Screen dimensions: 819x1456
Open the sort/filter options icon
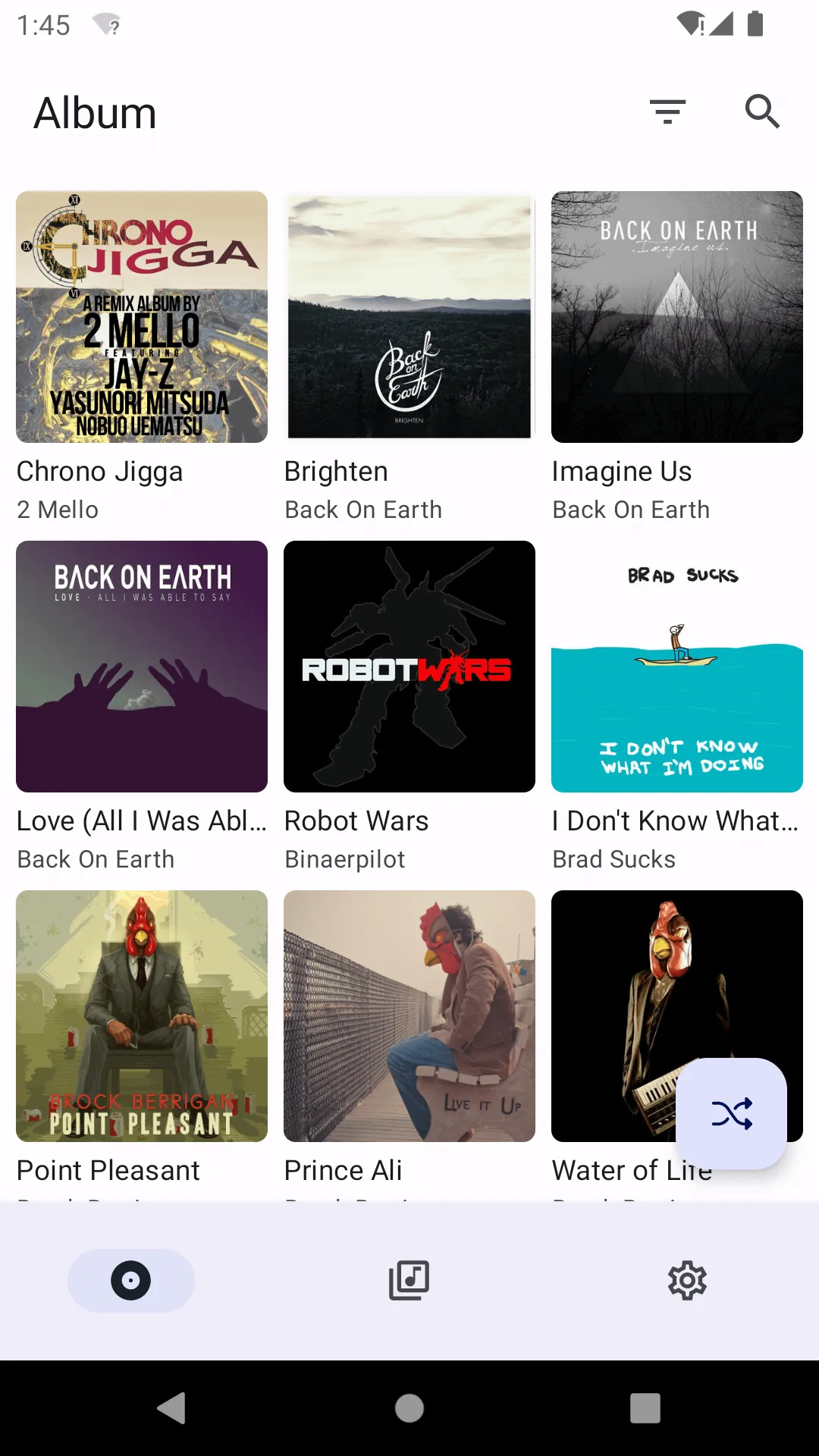click(668, 111)
